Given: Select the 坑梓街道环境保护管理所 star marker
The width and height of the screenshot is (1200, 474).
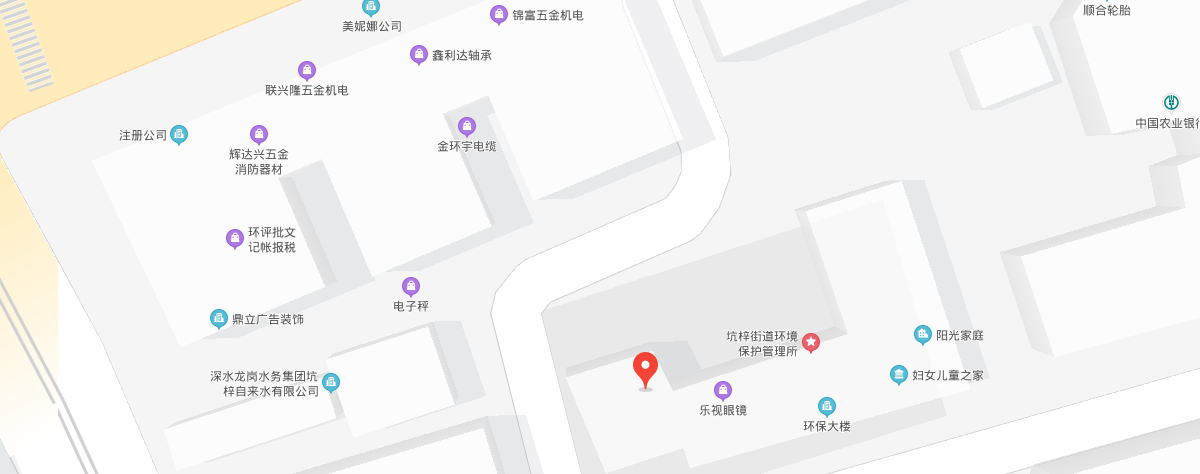Looking at the screenshot, I should pyautogui.click(x=811, y=342).
